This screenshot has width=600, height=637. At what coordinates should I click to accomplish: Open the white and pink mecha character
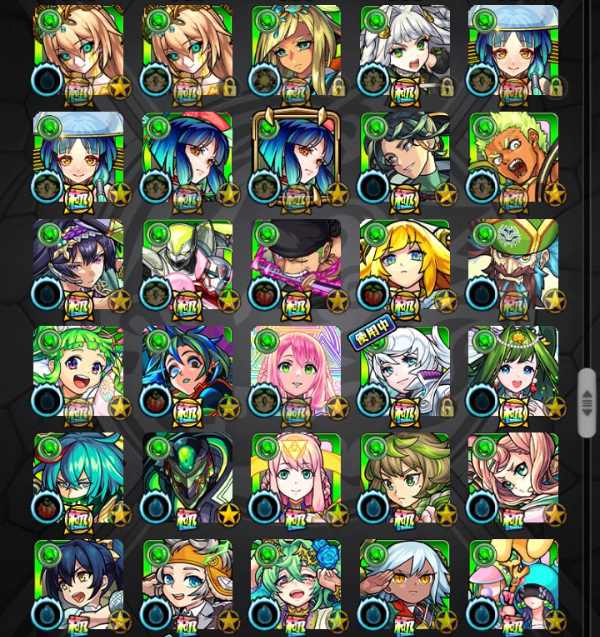187,263
